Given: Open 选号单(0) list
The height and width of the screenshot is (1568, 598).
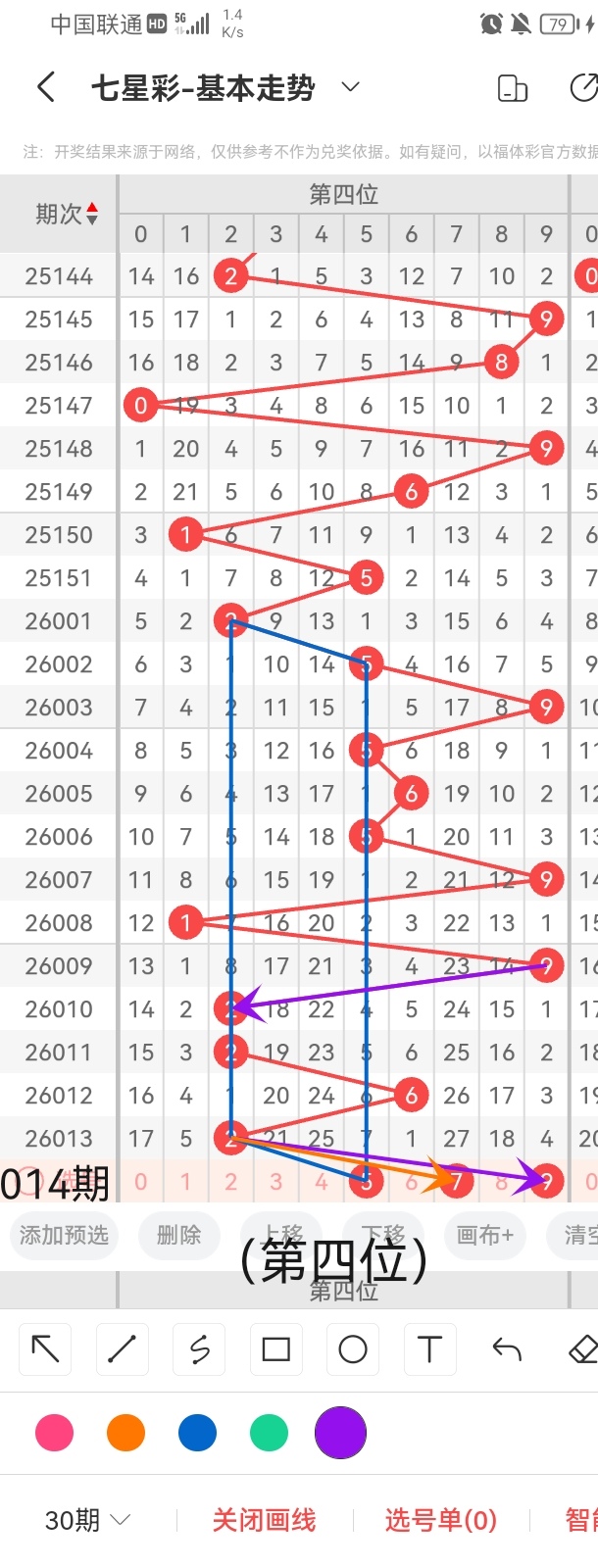Looking at the screenshot, I should pyautogui.click(x=440, y=1520).
